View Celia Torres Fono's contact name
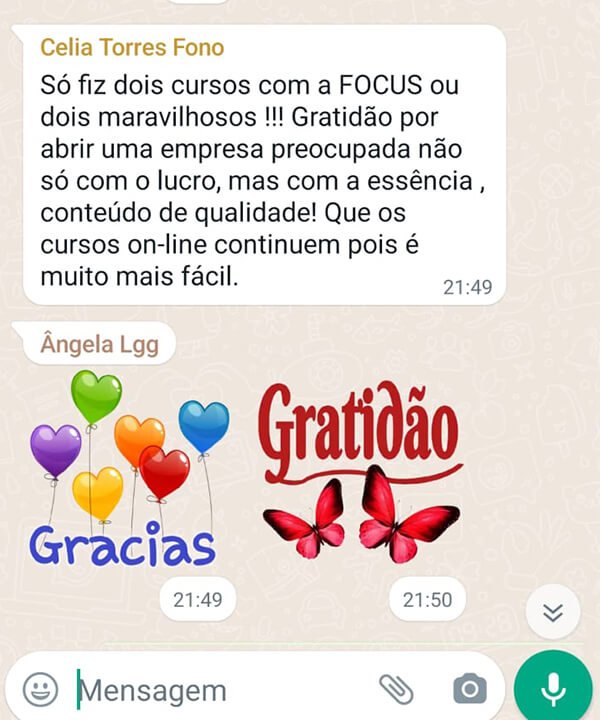The image size is (600, 720). pos(132,47)
